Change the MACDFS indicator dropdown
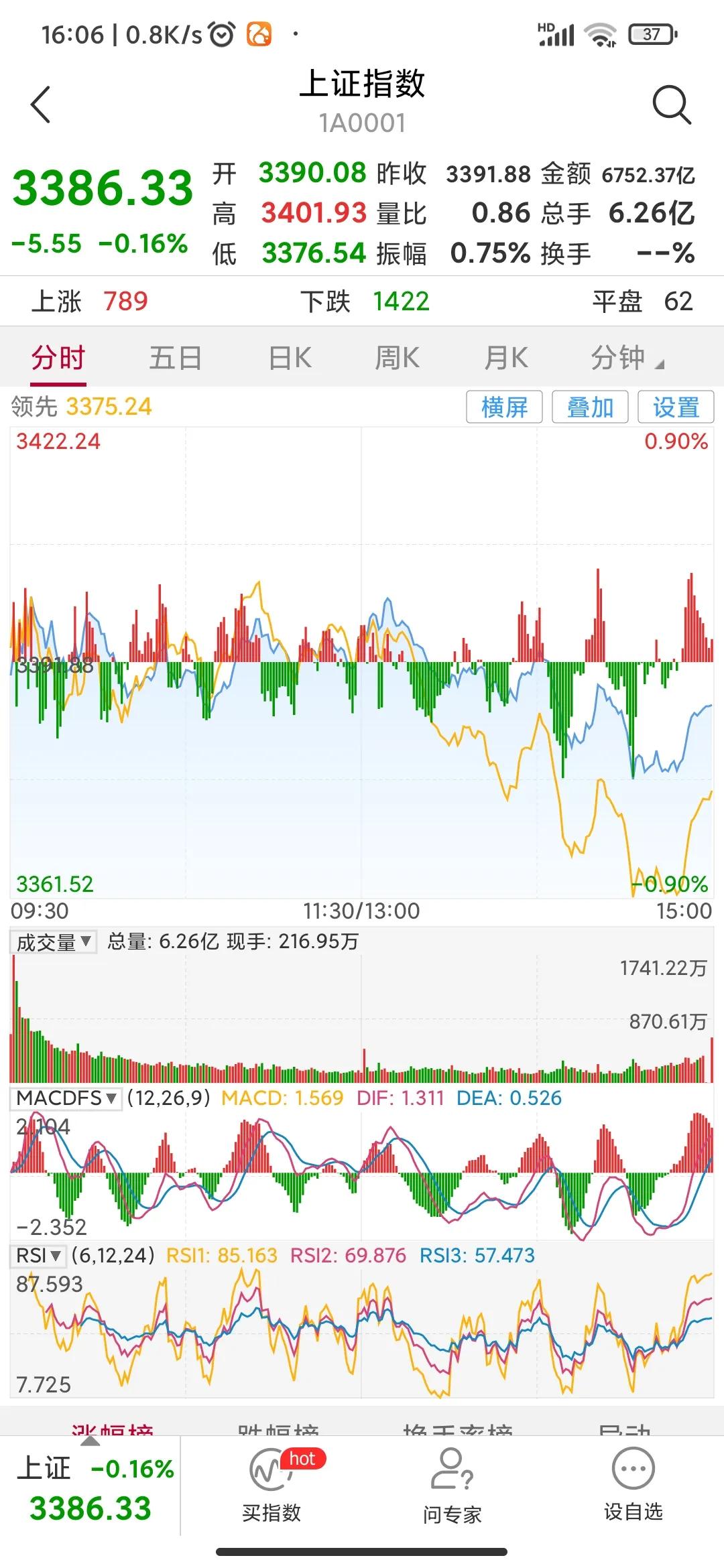The image size is (724, 1568). point(66,1098)
